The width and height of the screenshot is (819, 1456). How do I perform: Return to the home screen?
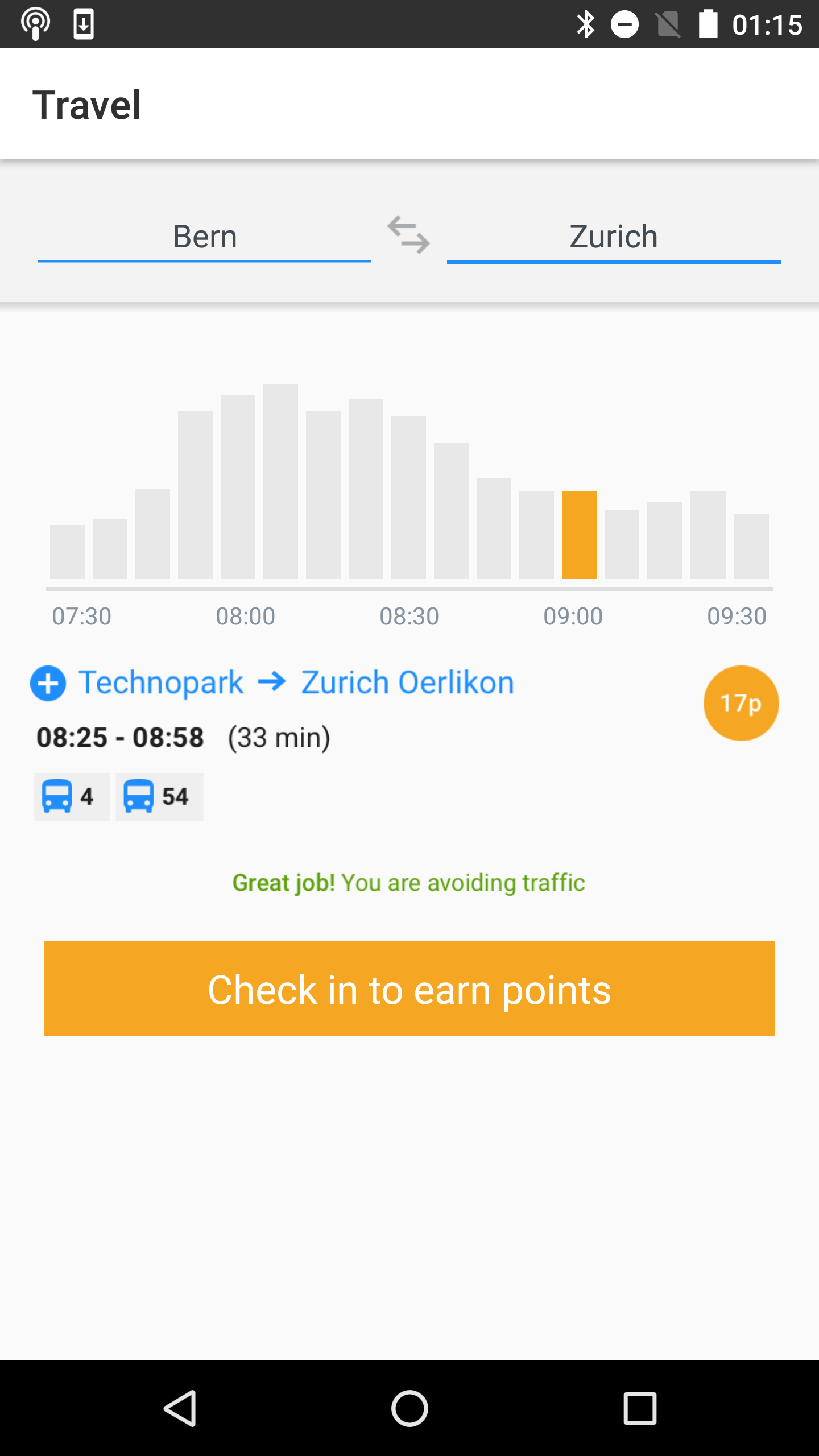(409, 1408)
